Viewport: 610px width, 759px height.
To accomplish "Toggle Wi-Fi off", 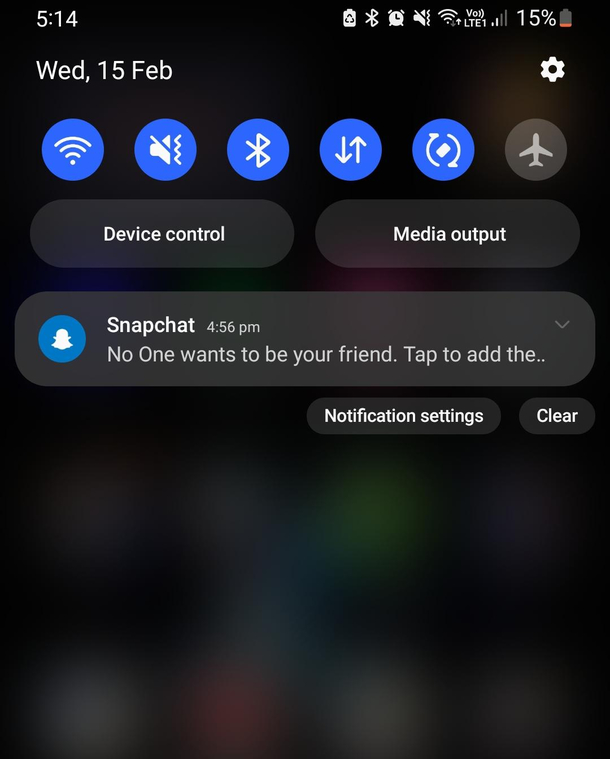I will pos(72,150).
